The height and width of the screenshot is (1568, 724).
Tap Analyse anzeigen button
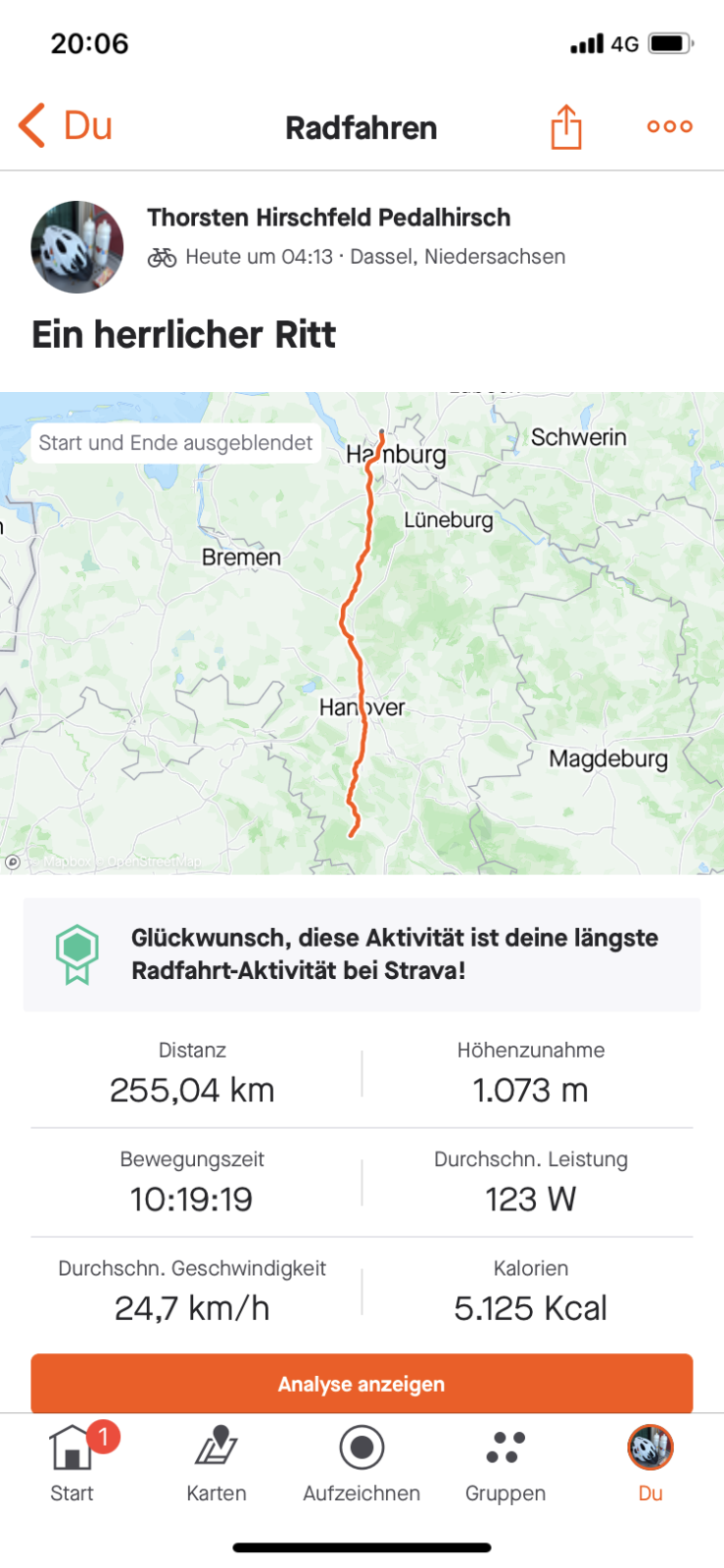tap(362, 1383)
